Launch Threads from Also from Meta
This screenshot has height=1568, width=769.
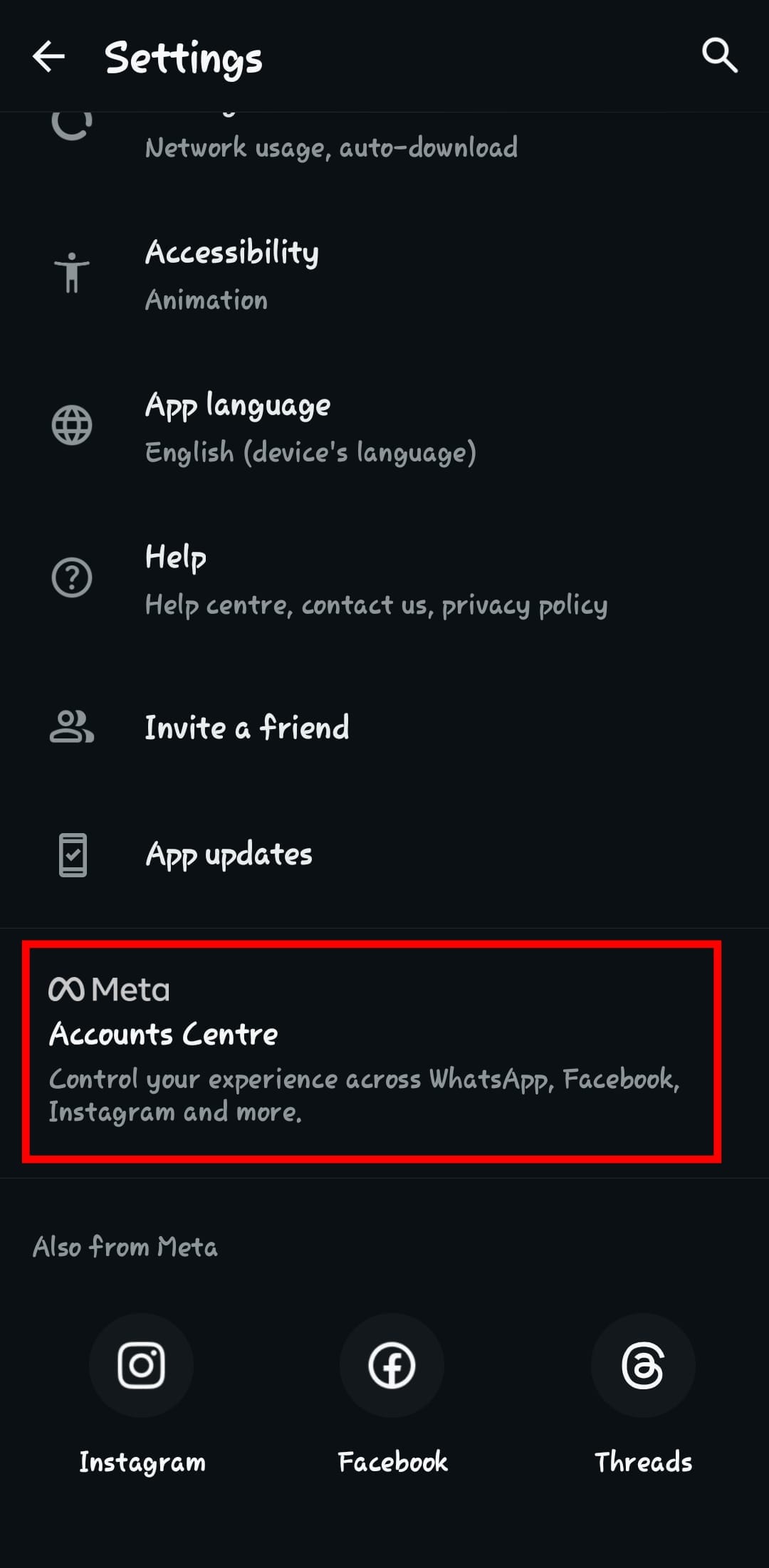(x=643, y=1366)
